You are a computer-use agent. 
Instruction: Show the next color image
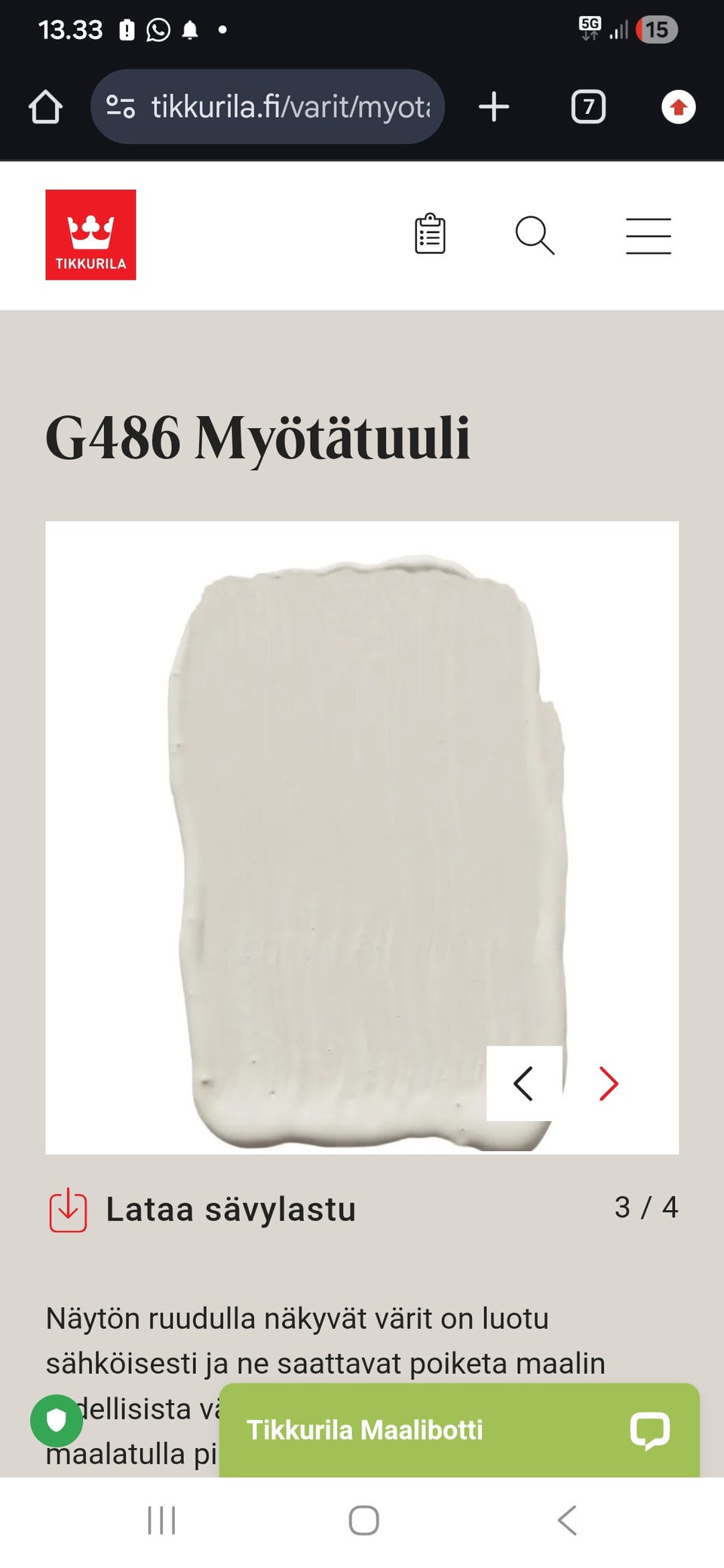coord(608,1083)
